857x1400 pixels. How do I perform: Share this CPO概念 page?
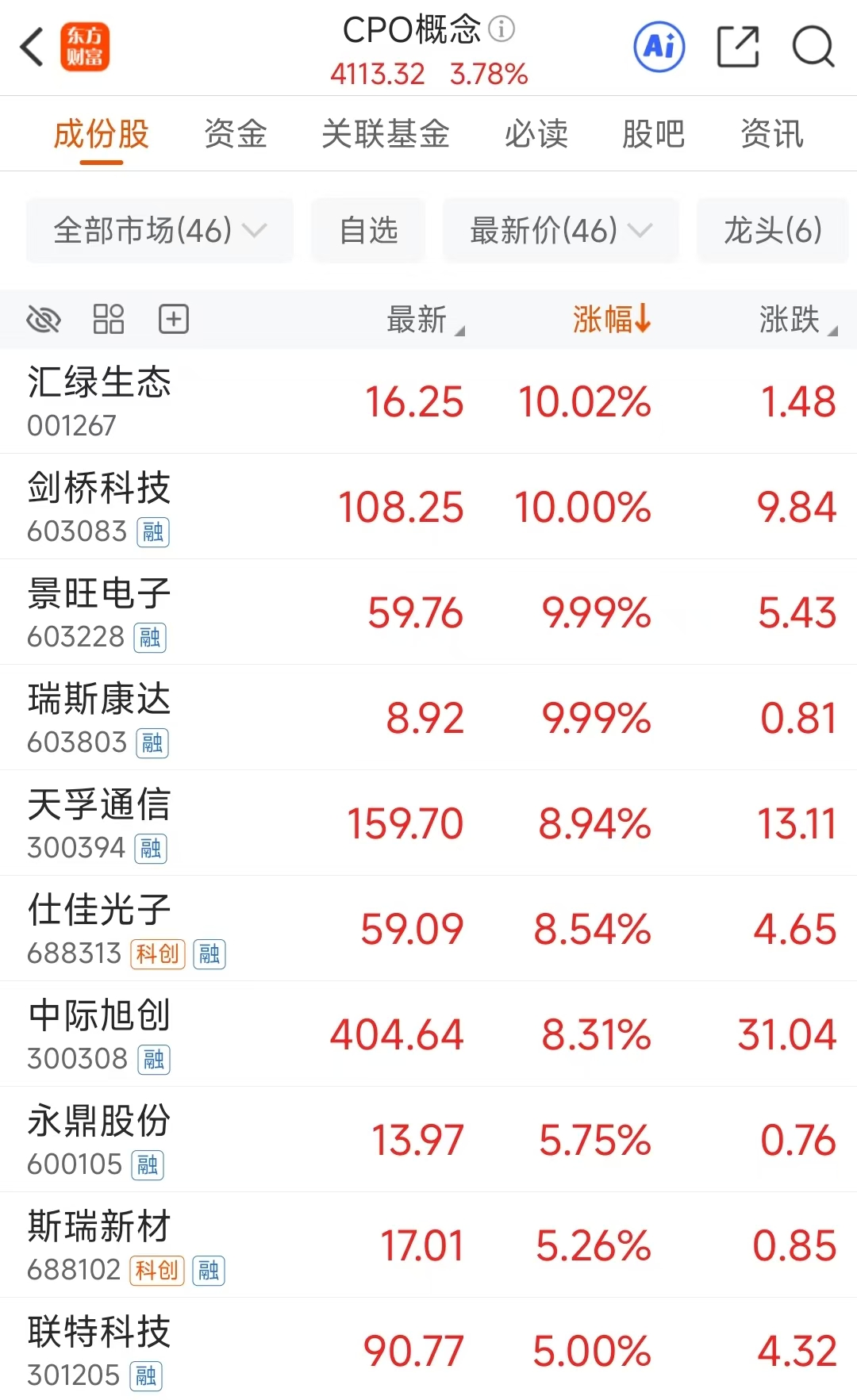(738, 47)
